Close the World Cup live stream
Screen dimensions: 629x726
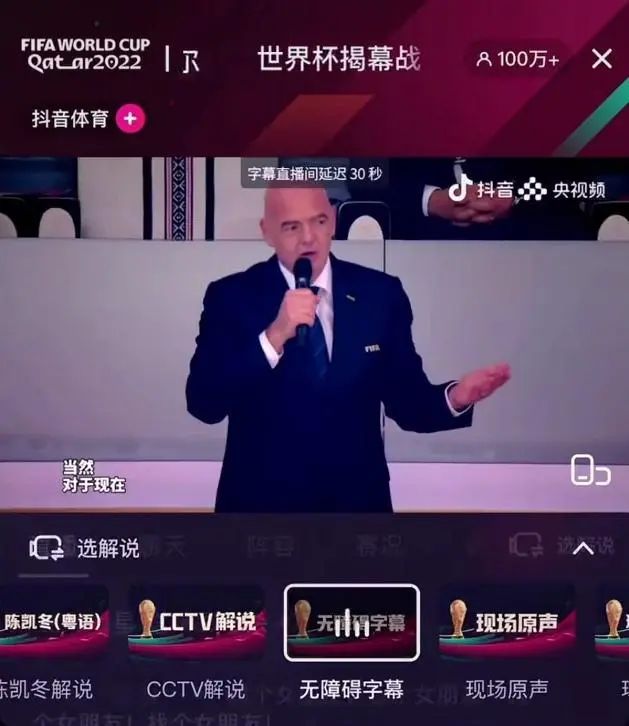(x=602, y=59)
